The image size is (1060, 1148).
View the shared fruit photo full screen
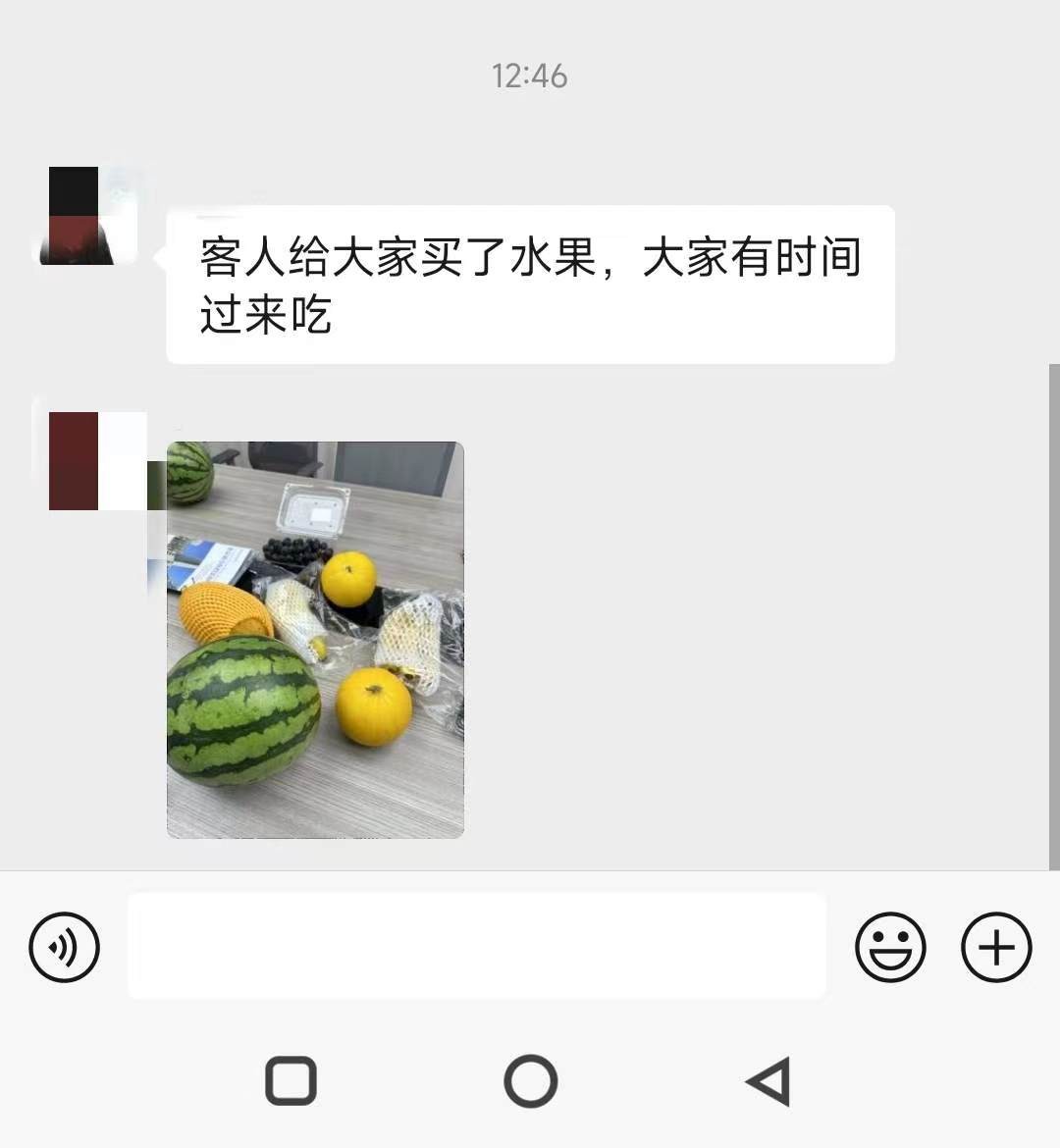pyautogui.click(x=315, y=640)
